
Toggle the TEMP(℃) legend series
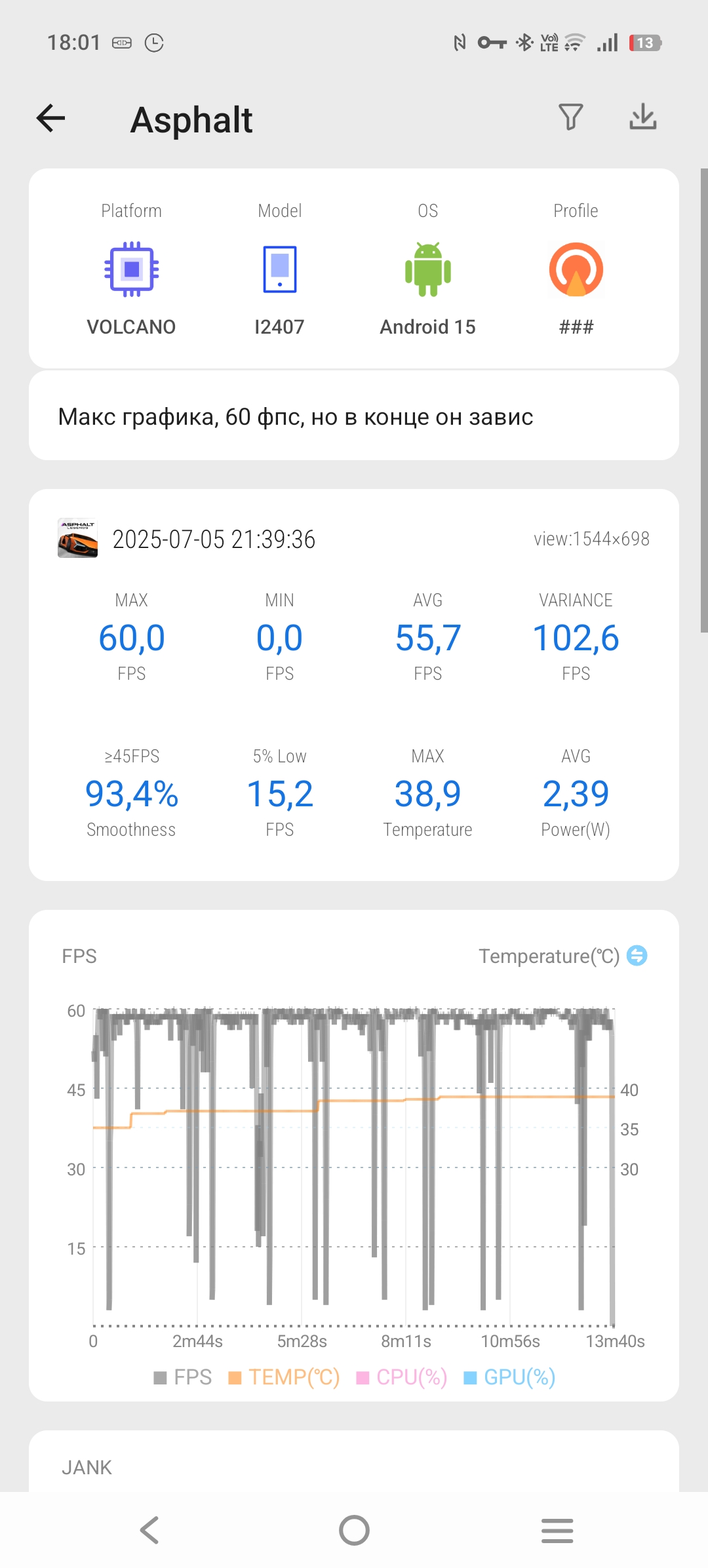tap(284, 1377)
